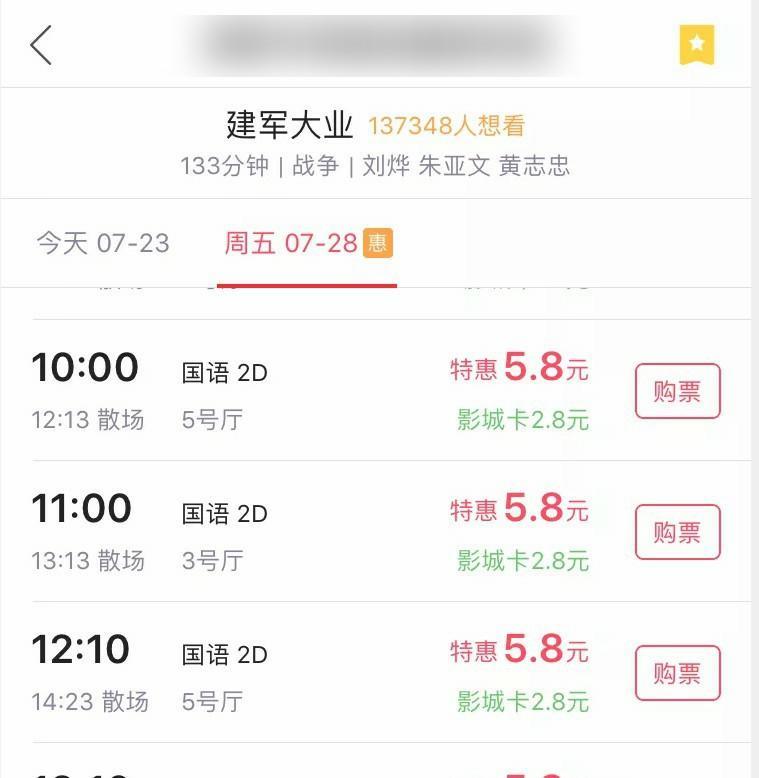This screenshot has height=778, width=759.
Task: Purchase a ticket for the 12:10 showing
Action: point(677,673)
